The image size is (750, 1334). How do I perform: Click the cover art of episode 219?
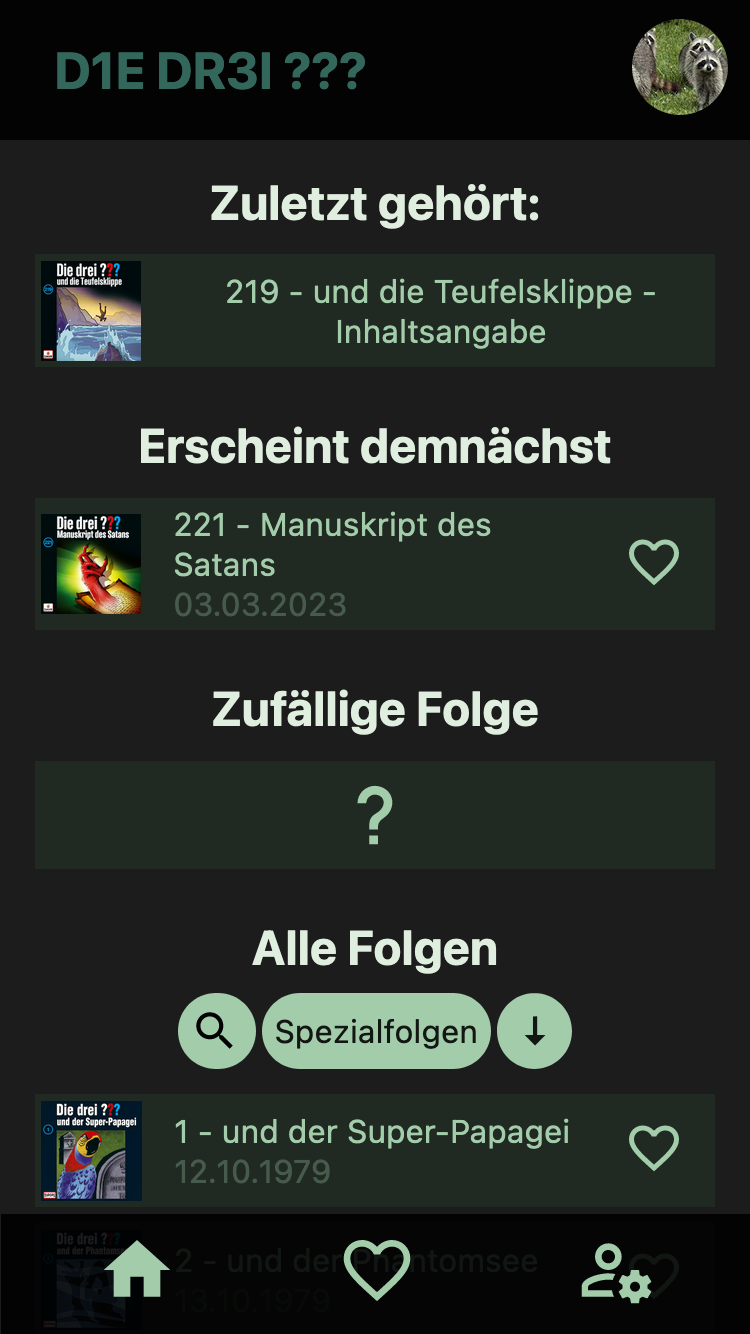click(91, 310)
